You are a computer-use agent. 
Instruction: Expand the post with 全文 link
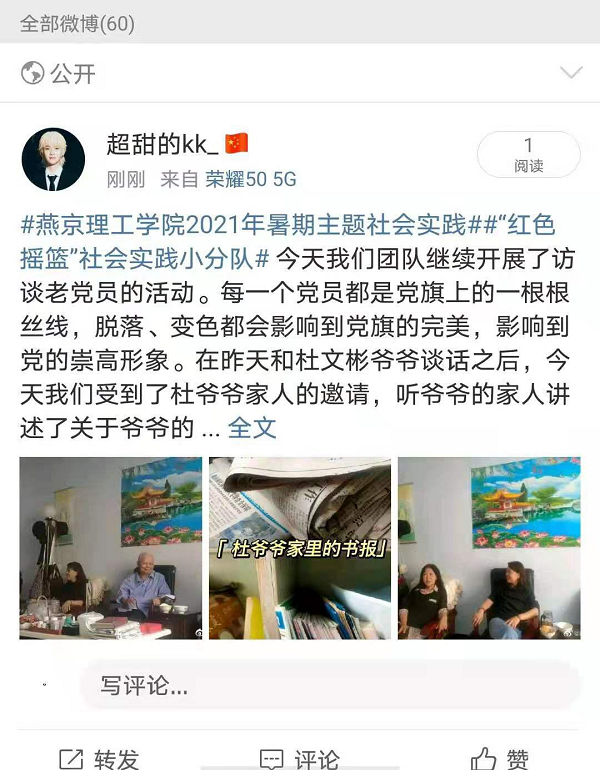click(251, 427)
